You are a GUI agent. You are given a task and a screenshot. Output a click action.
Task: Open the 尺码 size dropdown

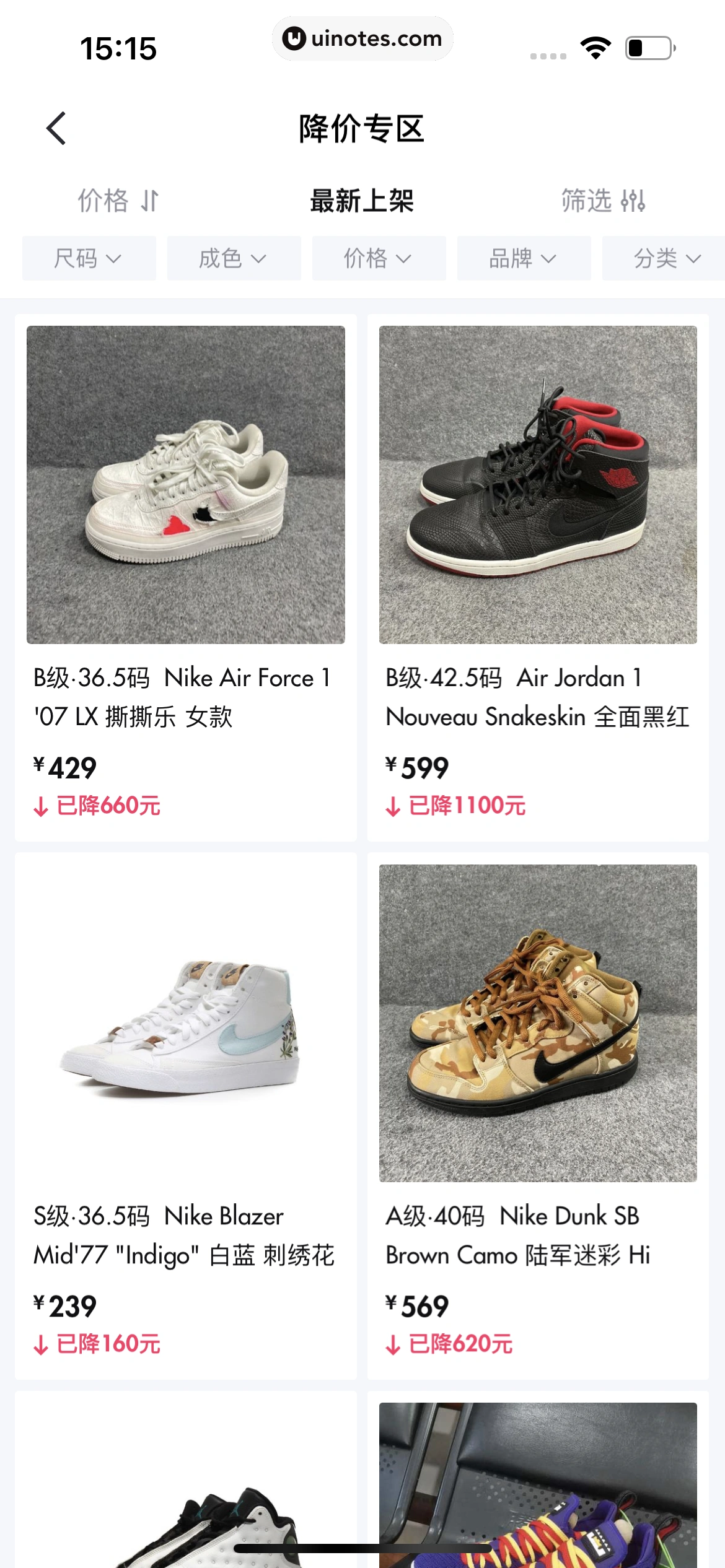(x=89, y=258)
